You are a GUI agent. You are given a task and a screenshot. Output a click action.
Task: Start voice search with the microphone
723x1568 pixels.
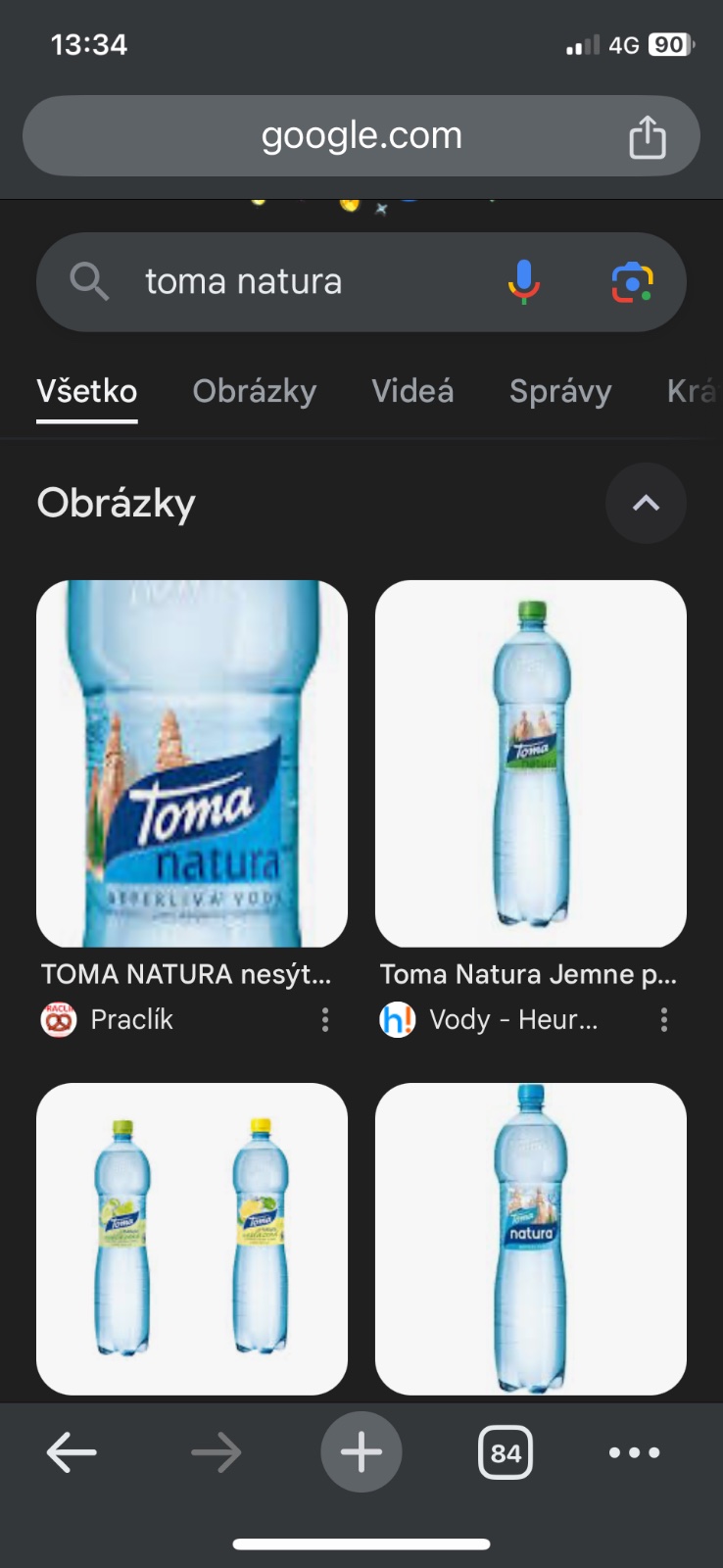(524, 282)
